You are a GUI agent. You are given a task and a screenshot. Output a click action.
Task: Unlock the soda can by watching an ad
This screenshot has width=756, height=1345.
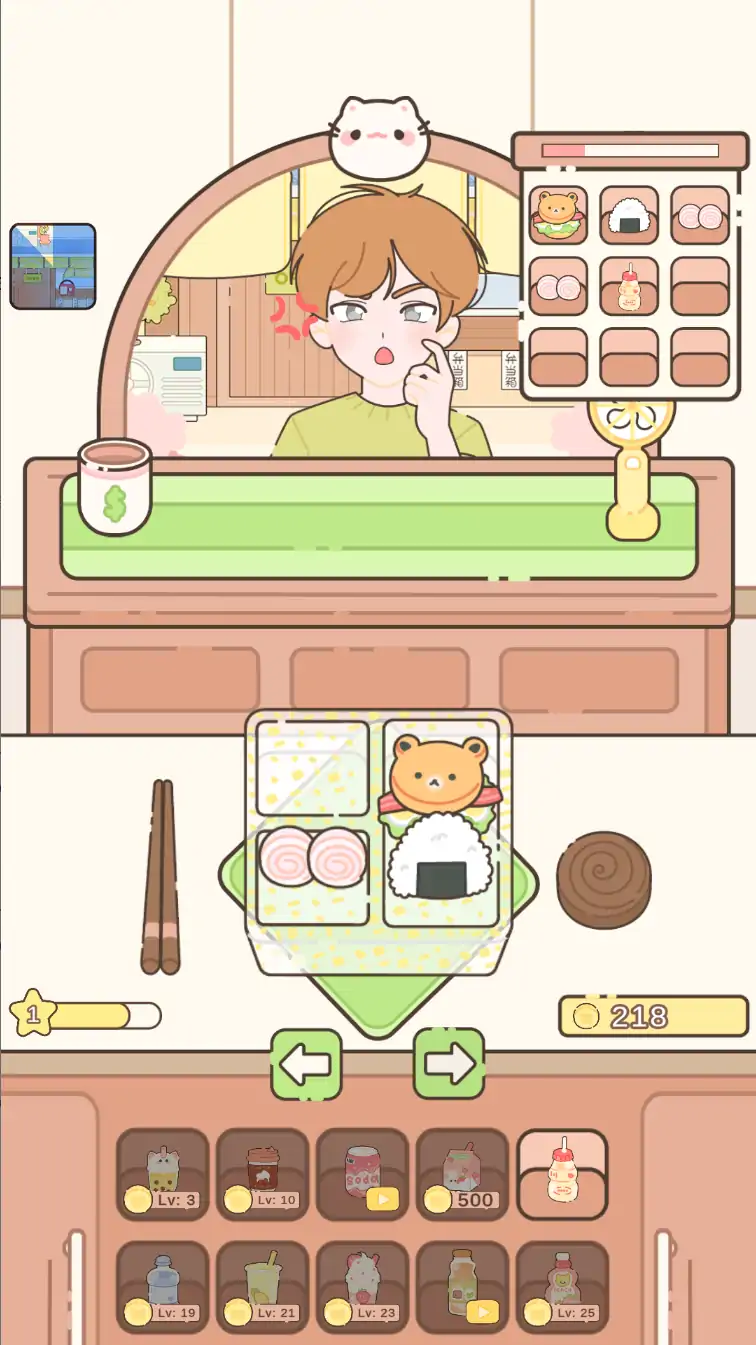click(362, 1174)
